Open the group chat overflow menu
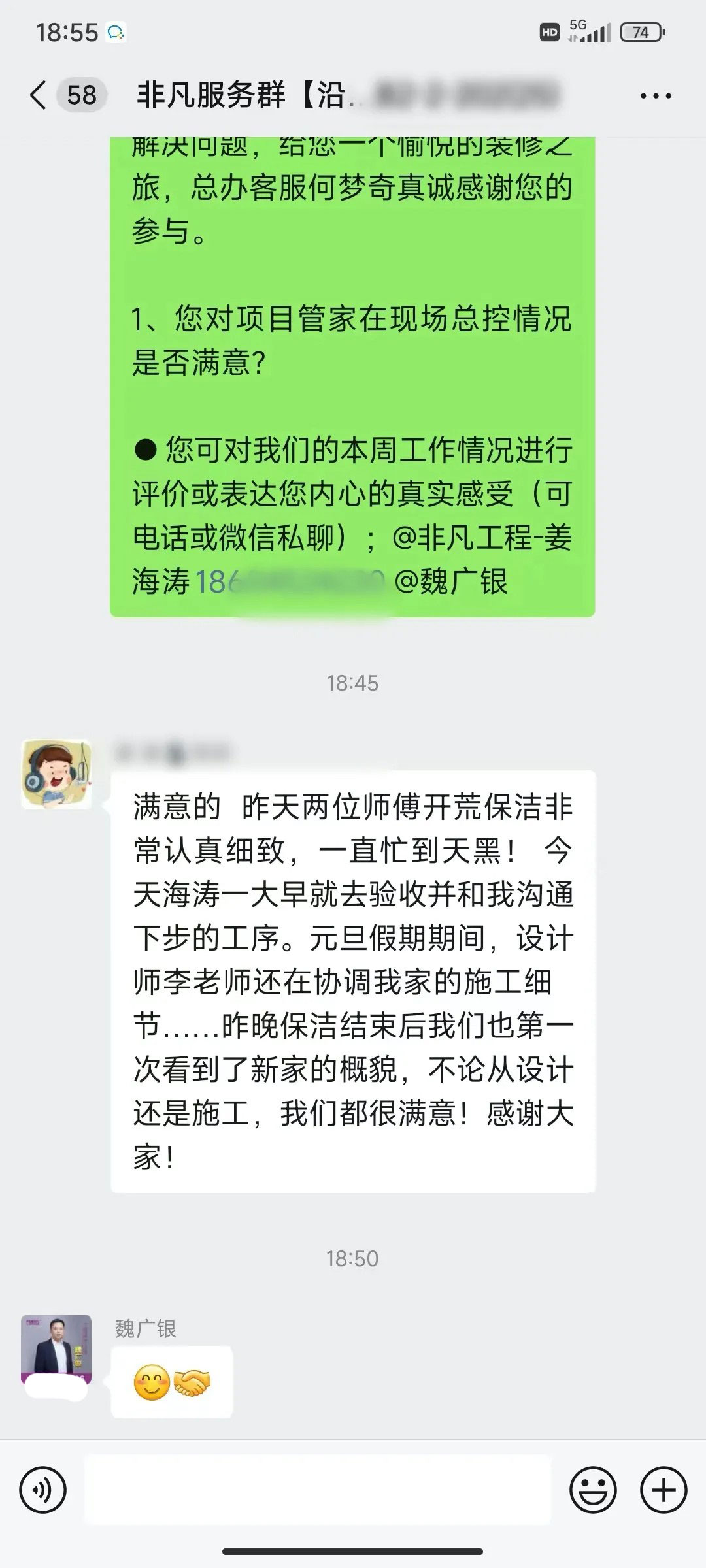 point(655,96)
